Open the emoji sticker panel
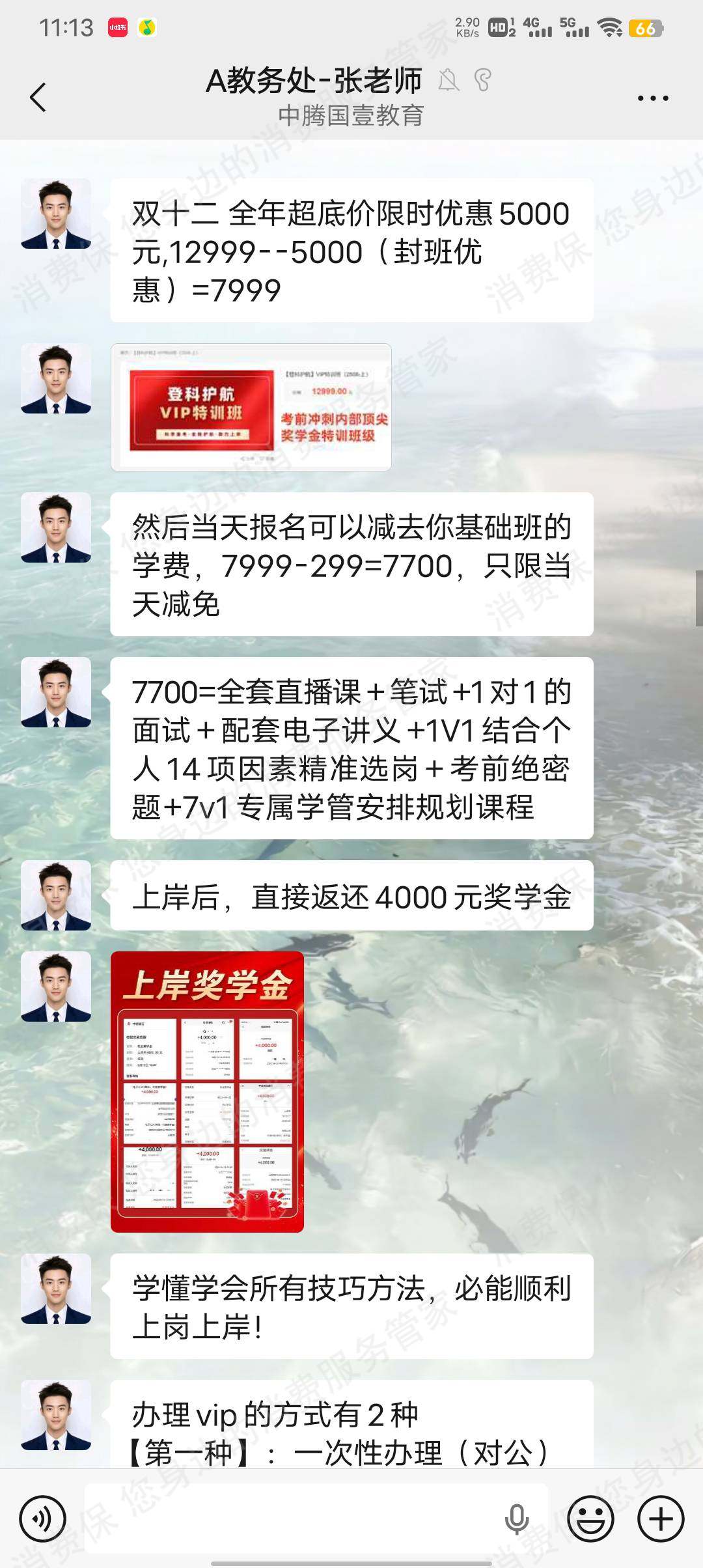The image size is (703, 1568). pos(590,1519)
